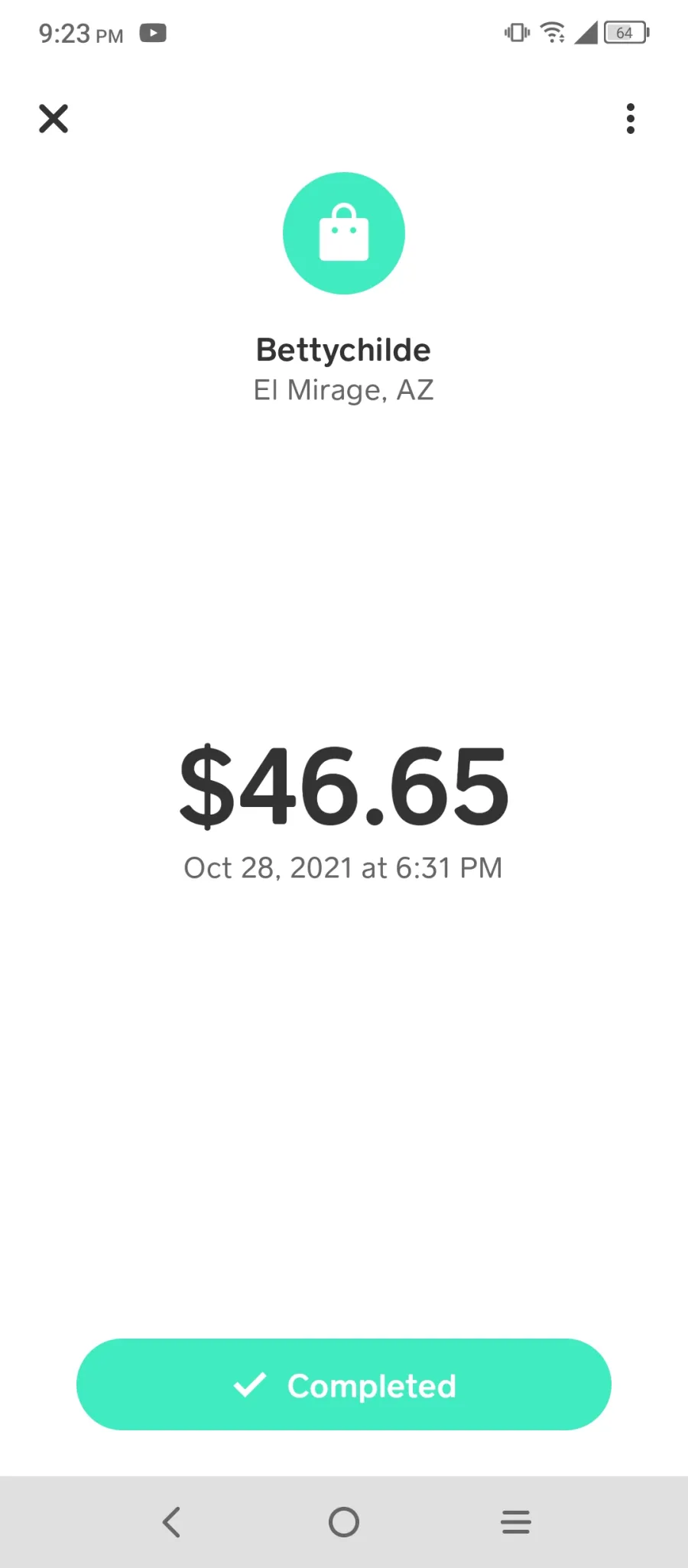
Task: Go back using the system back button
Action: pyautogui.click(x=172, y=1522)
